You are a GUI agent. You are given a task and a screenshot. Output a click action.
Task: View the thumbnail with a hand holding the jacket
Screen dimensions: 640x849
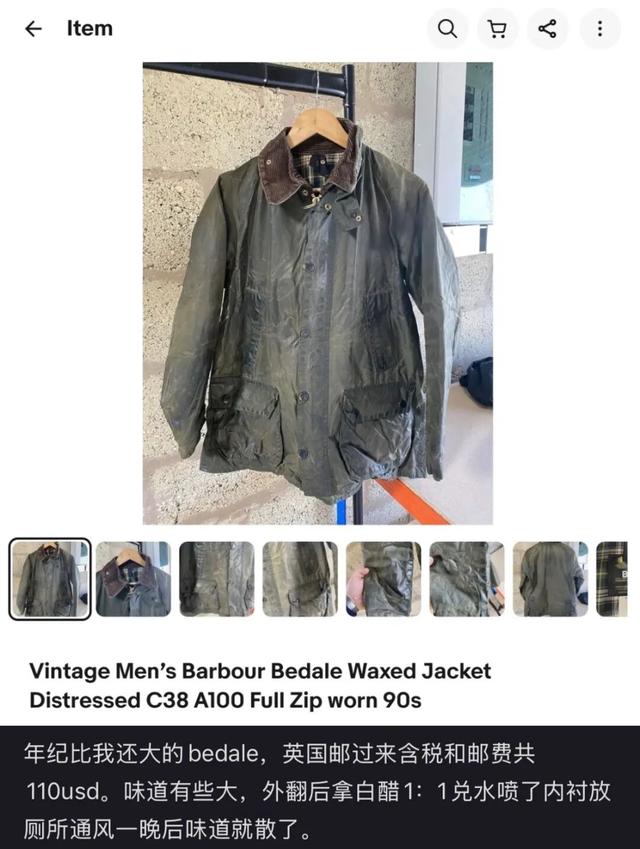(x=383, y=579)
